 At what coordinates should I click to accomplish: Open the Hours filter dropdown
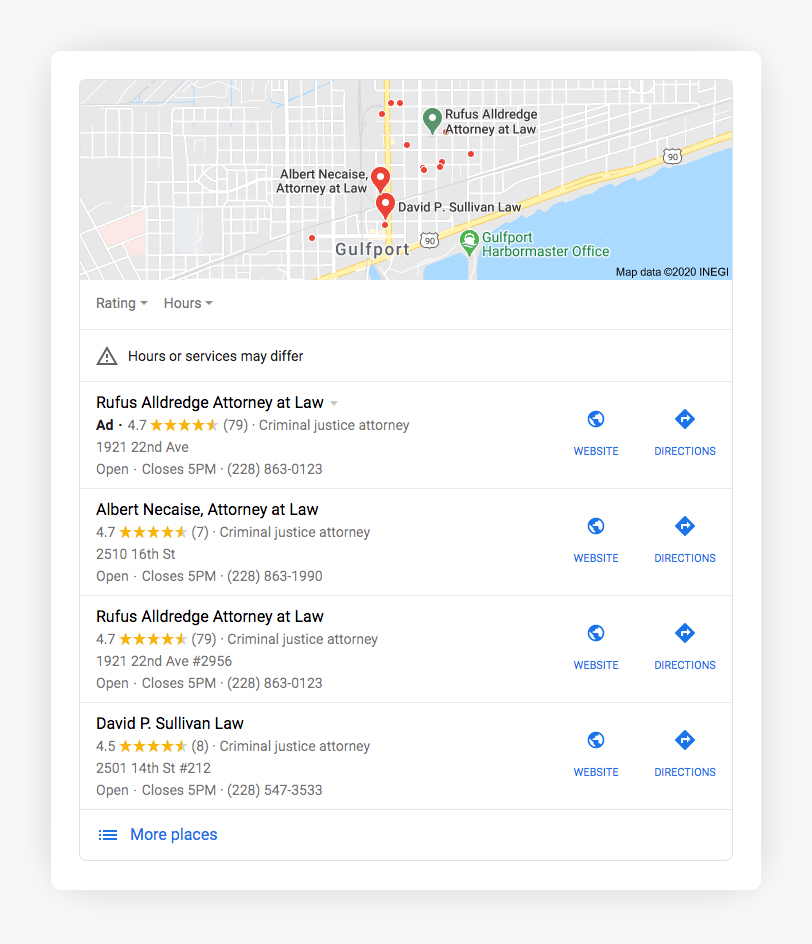point(188,303)
